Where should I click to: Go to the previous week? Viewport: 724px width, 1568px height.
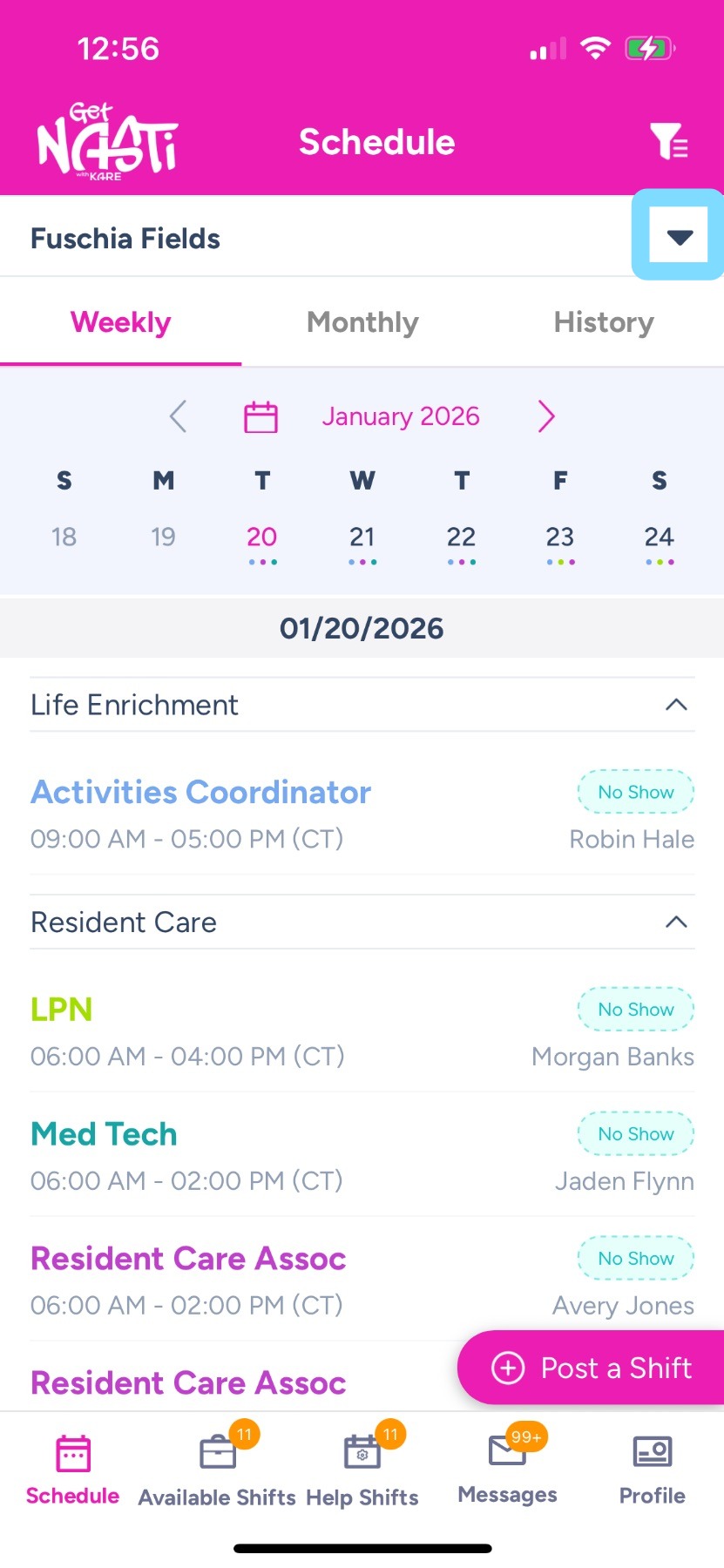point(179,416)
